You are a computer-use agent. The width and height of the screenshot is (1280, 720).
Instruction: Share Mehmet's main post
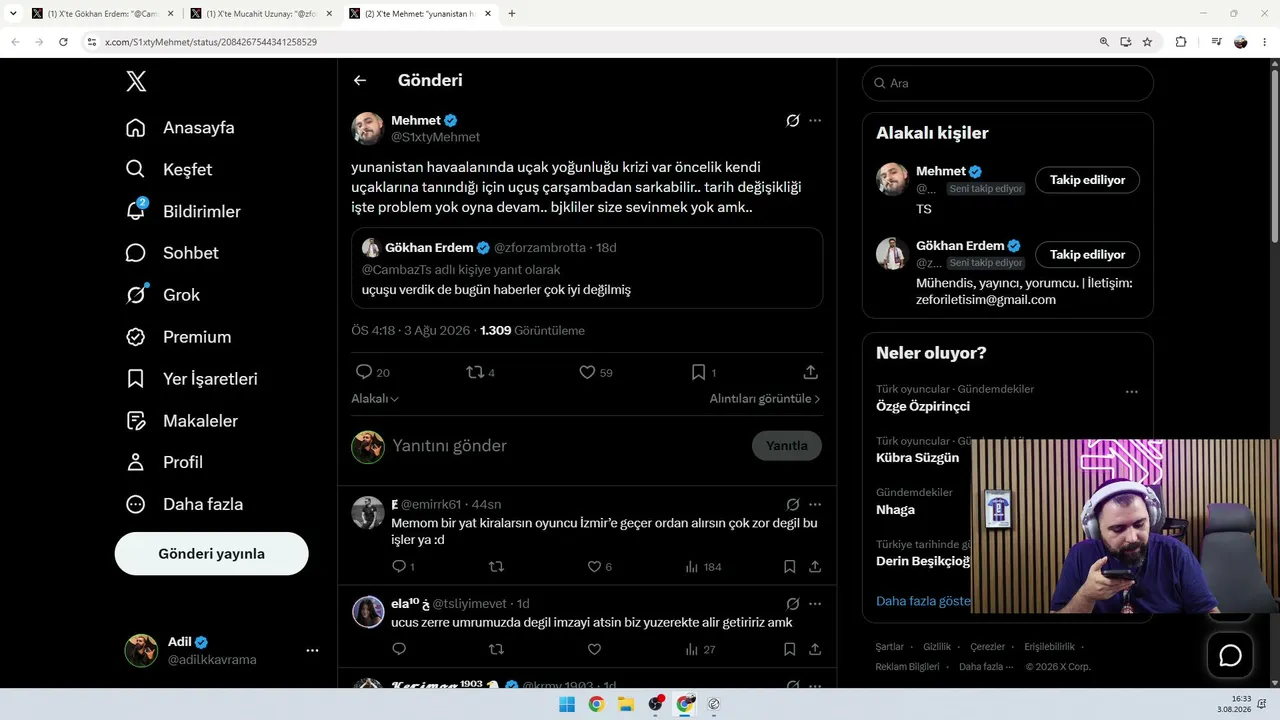[811, 372]
